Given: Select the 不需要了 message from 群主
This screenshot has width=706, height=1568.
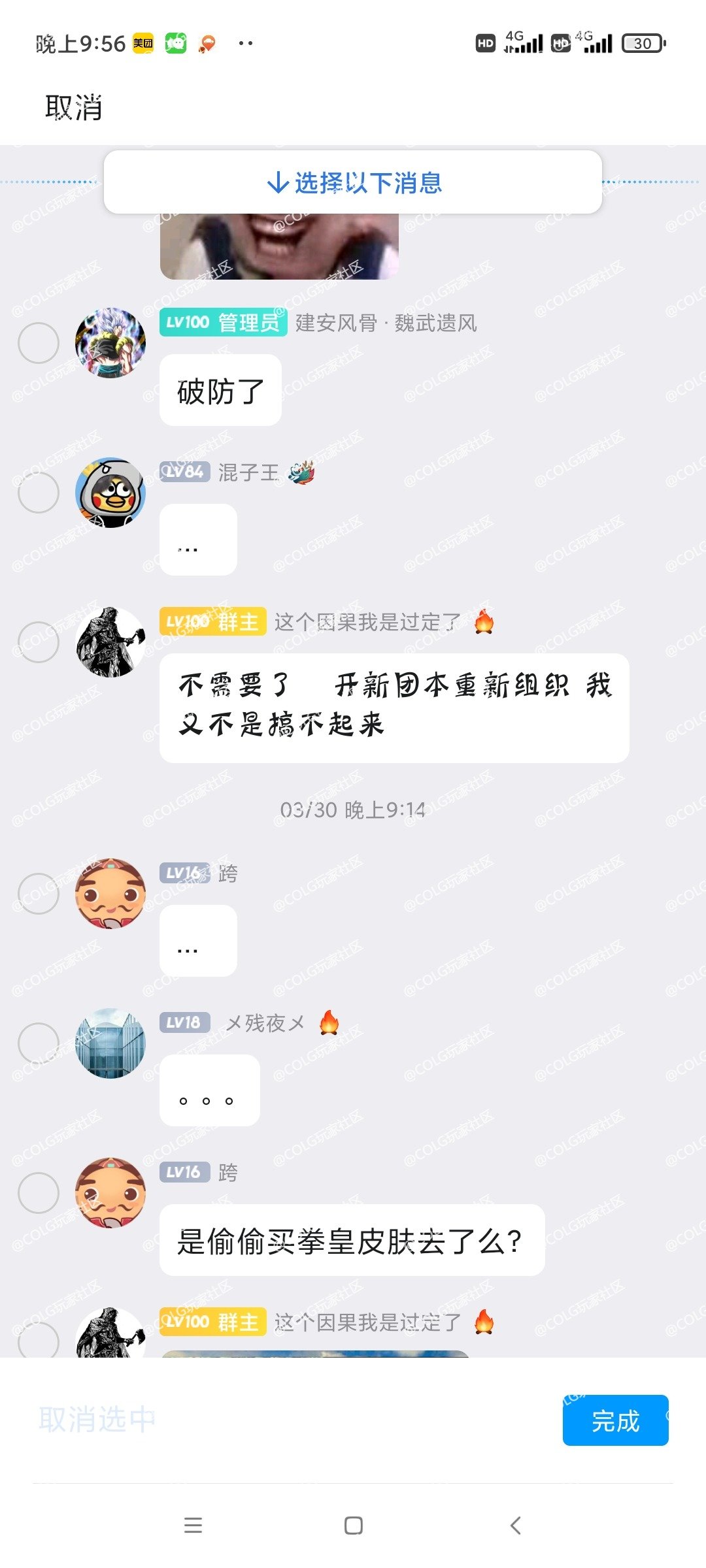Looking at the screenshot, I should click(x=39, y=642).
